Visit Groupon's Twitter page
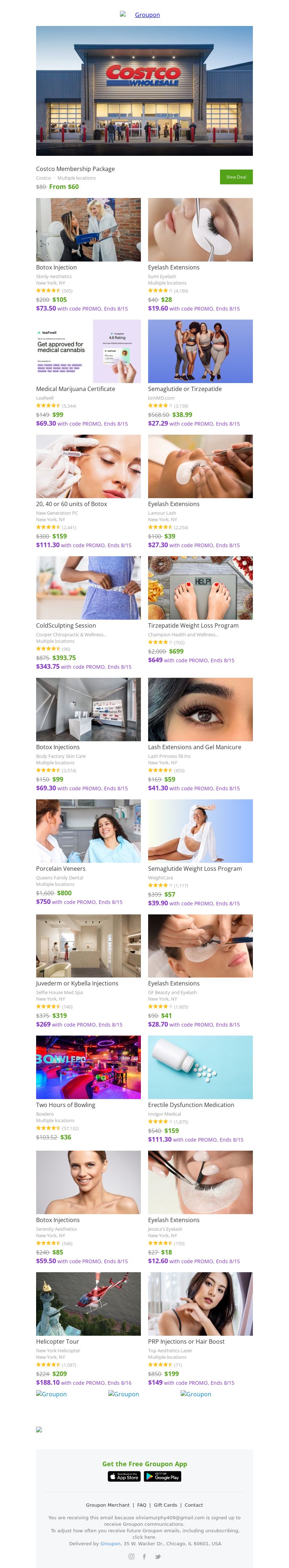Viewport: 289px width, 1568px height. click(x=158, y=1556)
